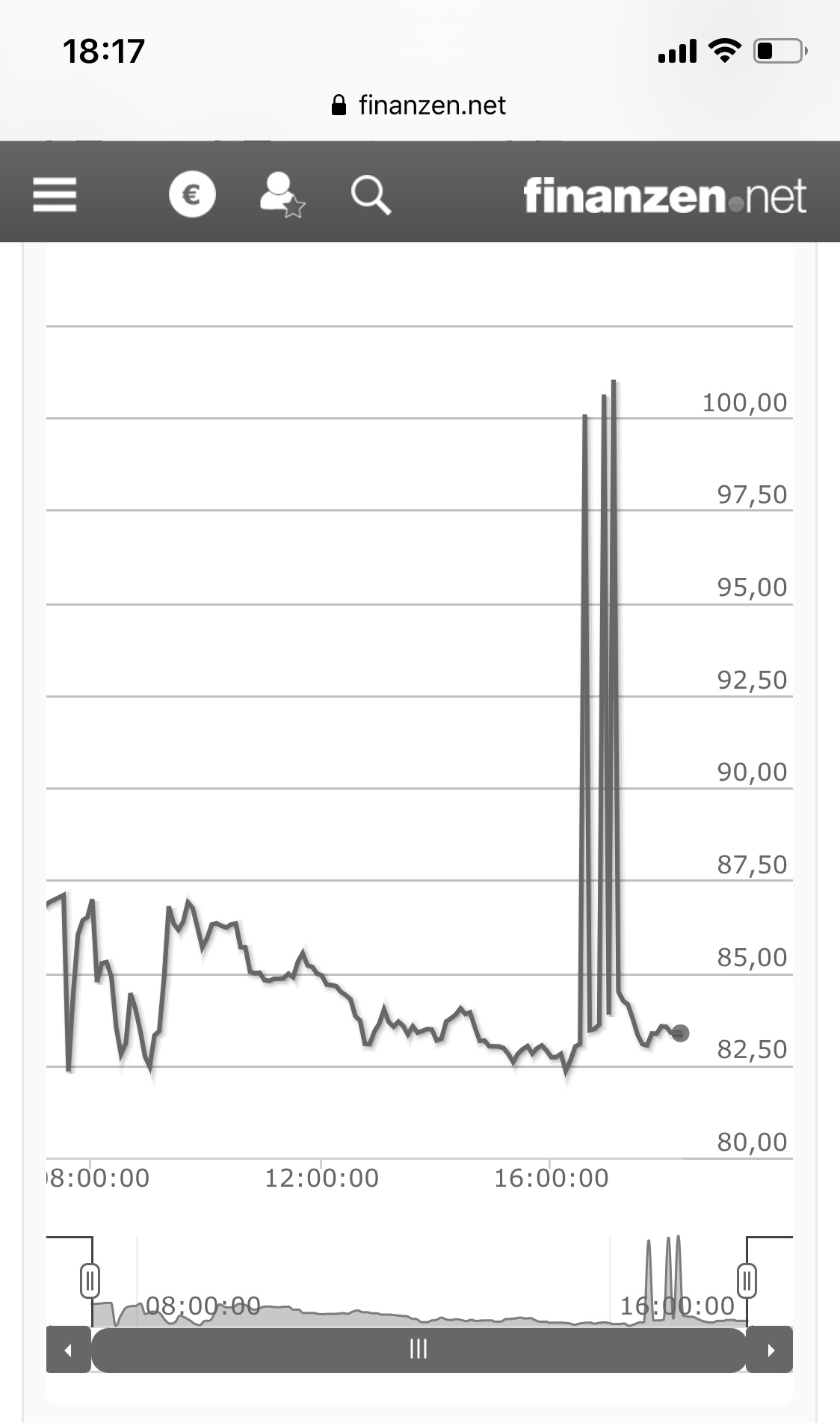840x1423 pixels.
Task: Tap the finanzen.net address bar
Action: point(431,104)
